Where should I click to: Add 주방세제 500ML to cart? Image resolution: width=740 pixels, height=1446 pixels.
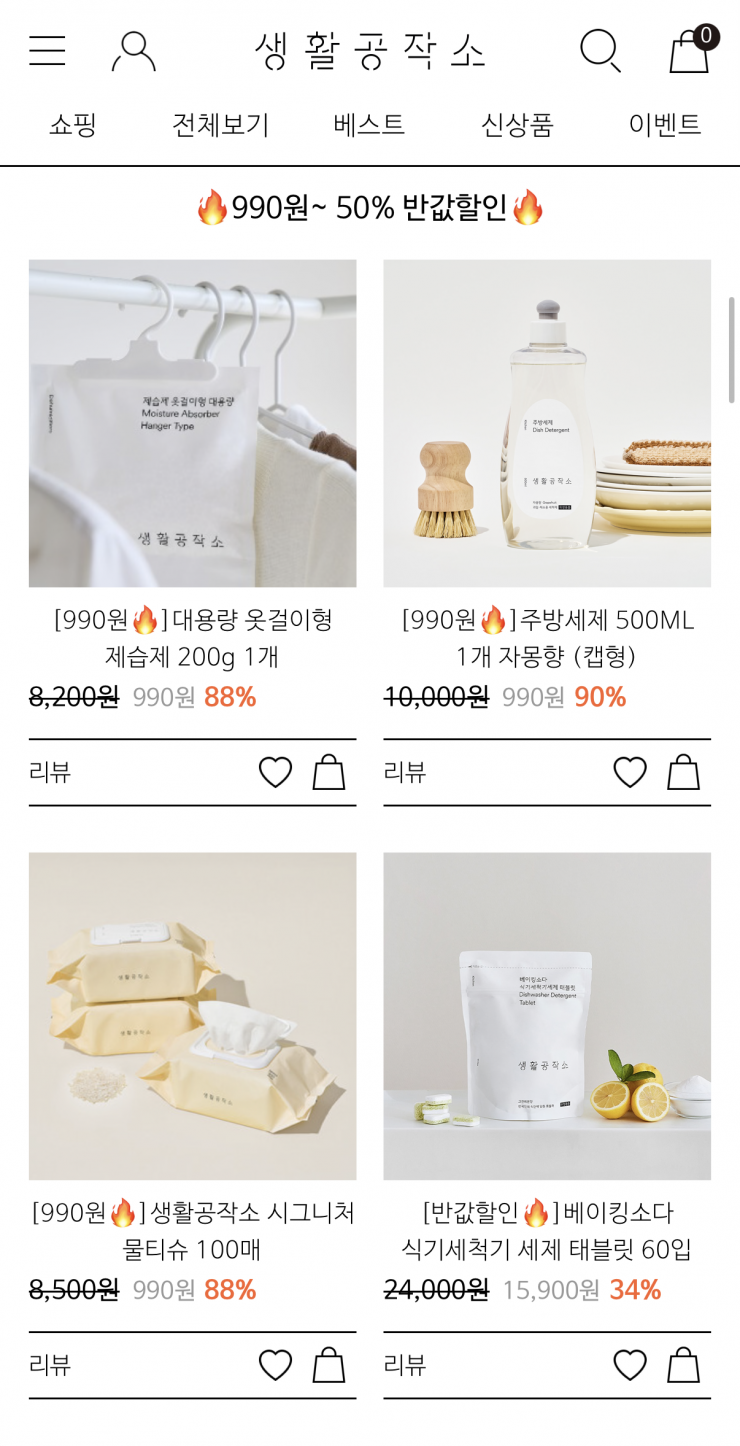tap(683, 772)
